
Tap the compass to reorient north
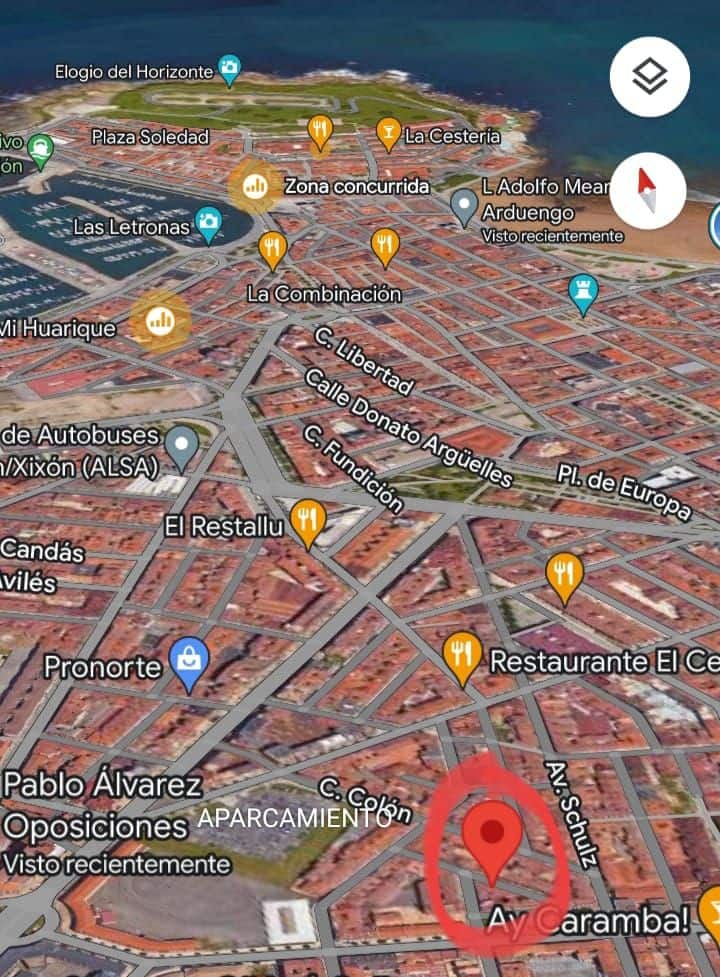click(648, 190)
